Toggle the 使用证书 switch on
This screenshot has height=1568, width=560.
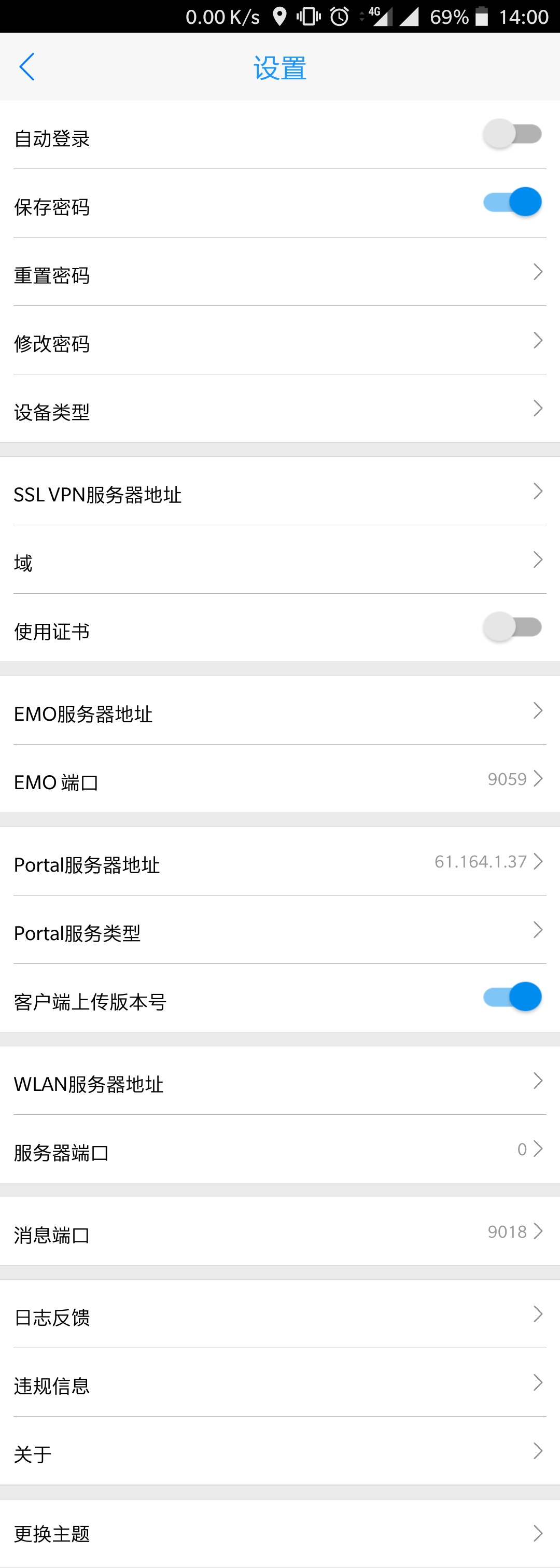point(512,627)
